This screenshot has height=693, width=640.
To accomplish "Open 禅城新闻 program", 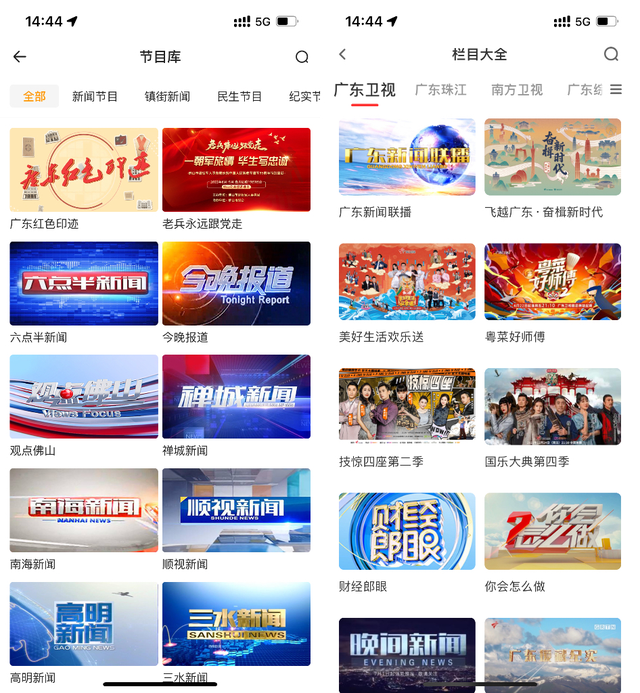I will [x=236, y=396].
